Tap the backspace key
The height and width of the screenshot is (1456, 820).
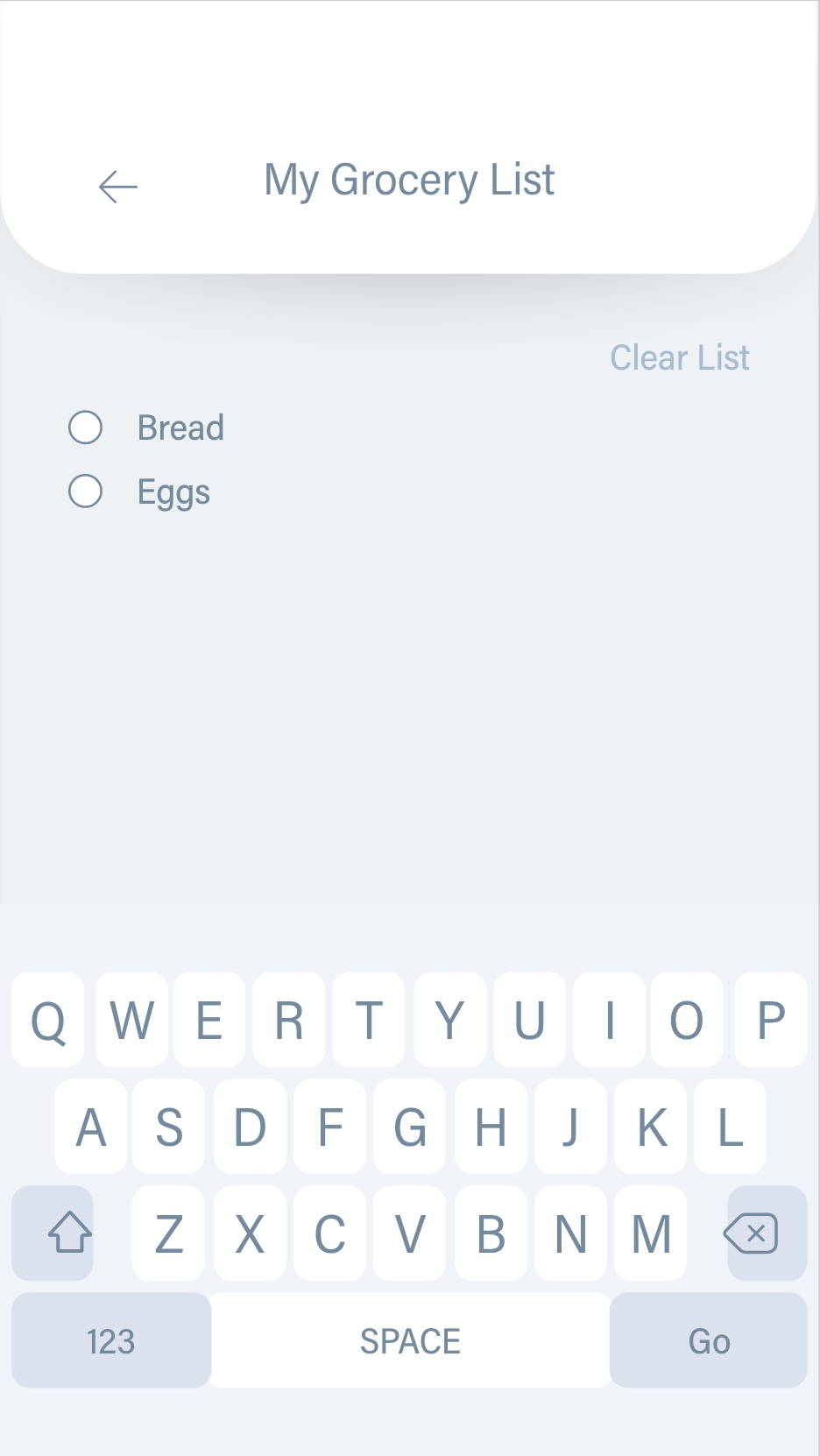(x=767, y=1233)
